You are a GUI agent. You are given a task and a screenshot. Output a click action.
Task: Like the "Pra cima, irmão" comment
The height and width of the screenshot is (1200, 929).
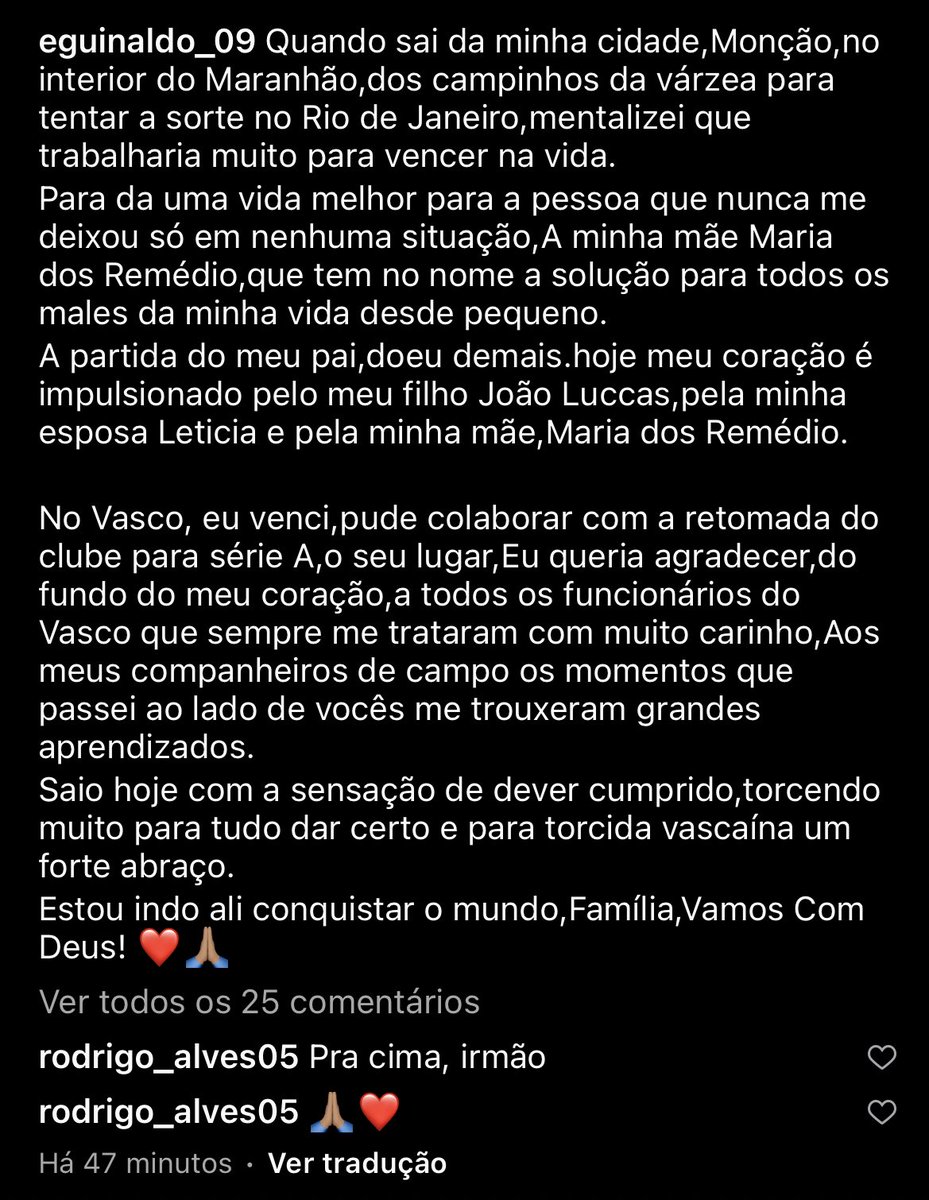click(879, 1058)
